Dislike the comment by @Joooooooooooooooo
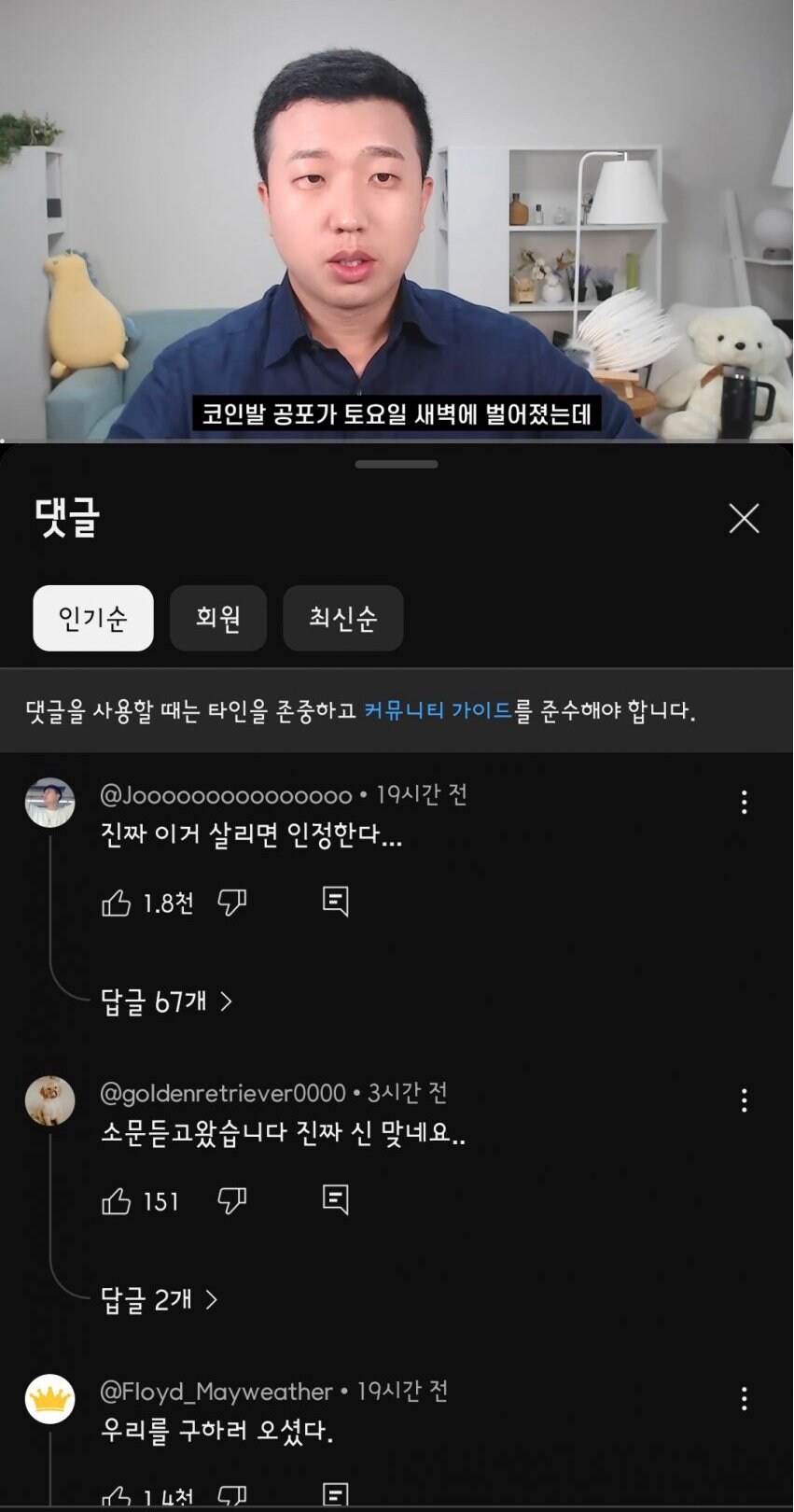 click(231, 903)
